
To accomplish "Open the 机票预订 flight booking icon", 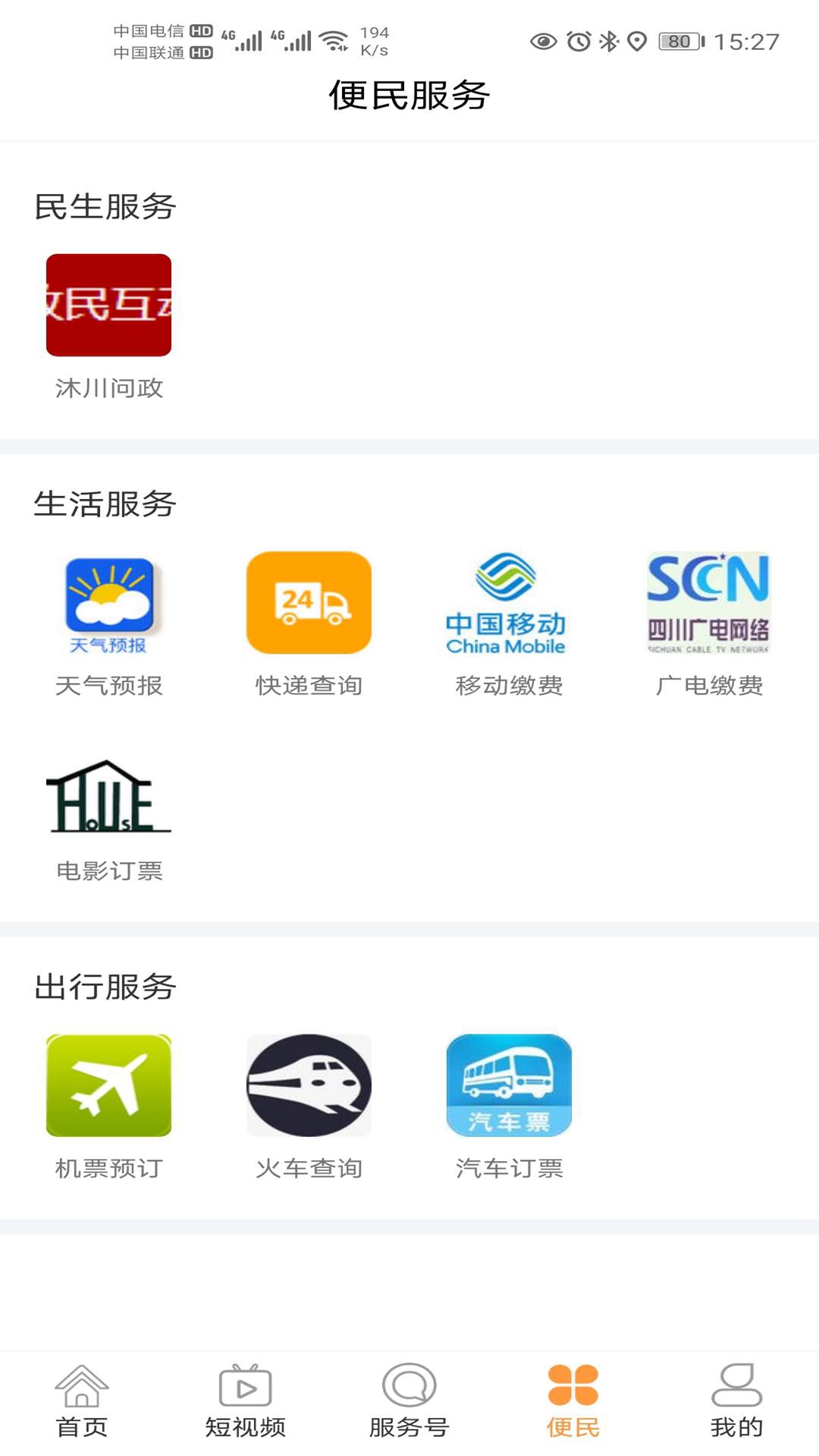I will tap(109, 1086).
